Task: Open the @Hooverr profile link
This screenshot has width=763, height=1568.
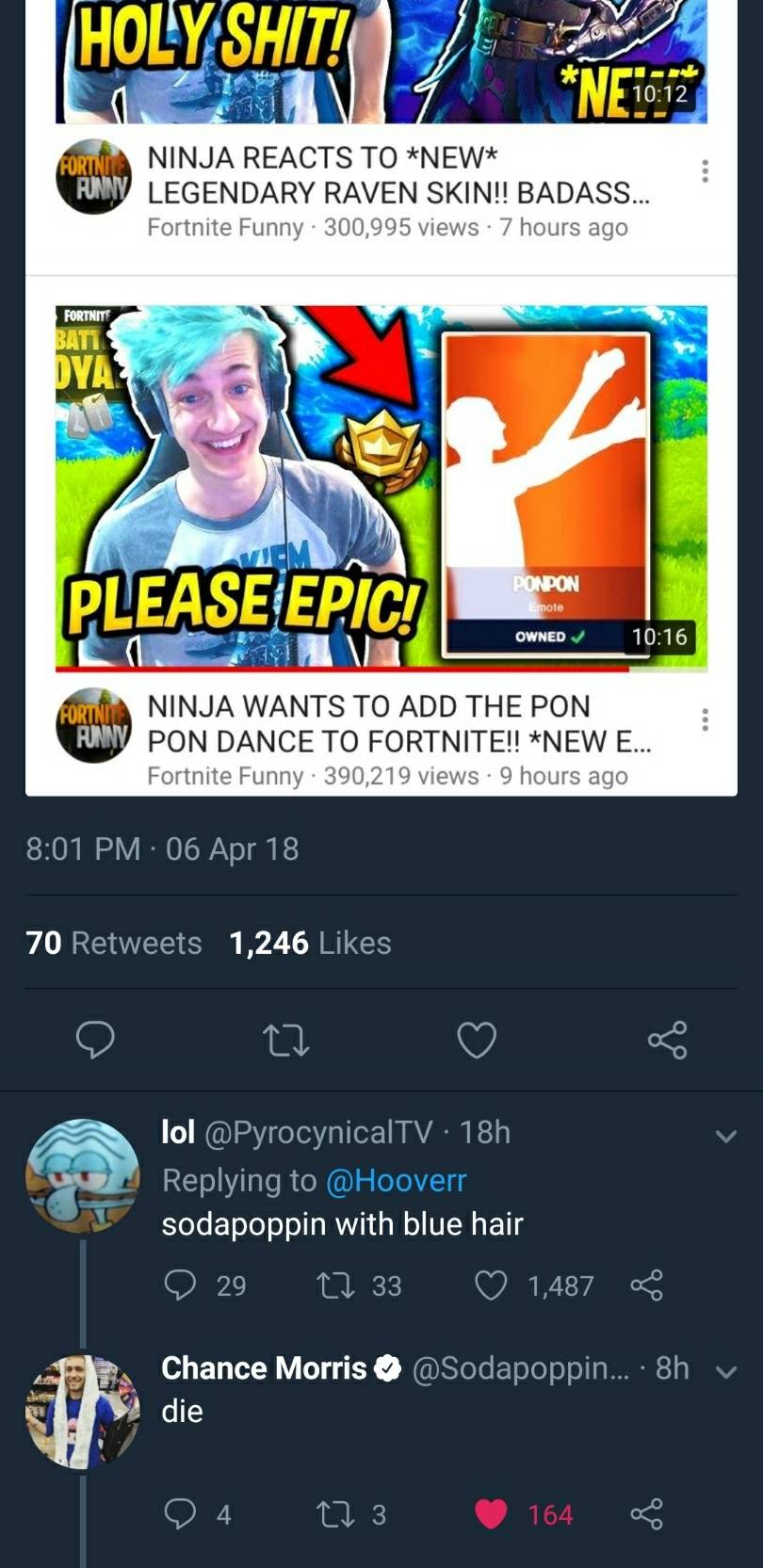Action: click(x=396, y=1180)
